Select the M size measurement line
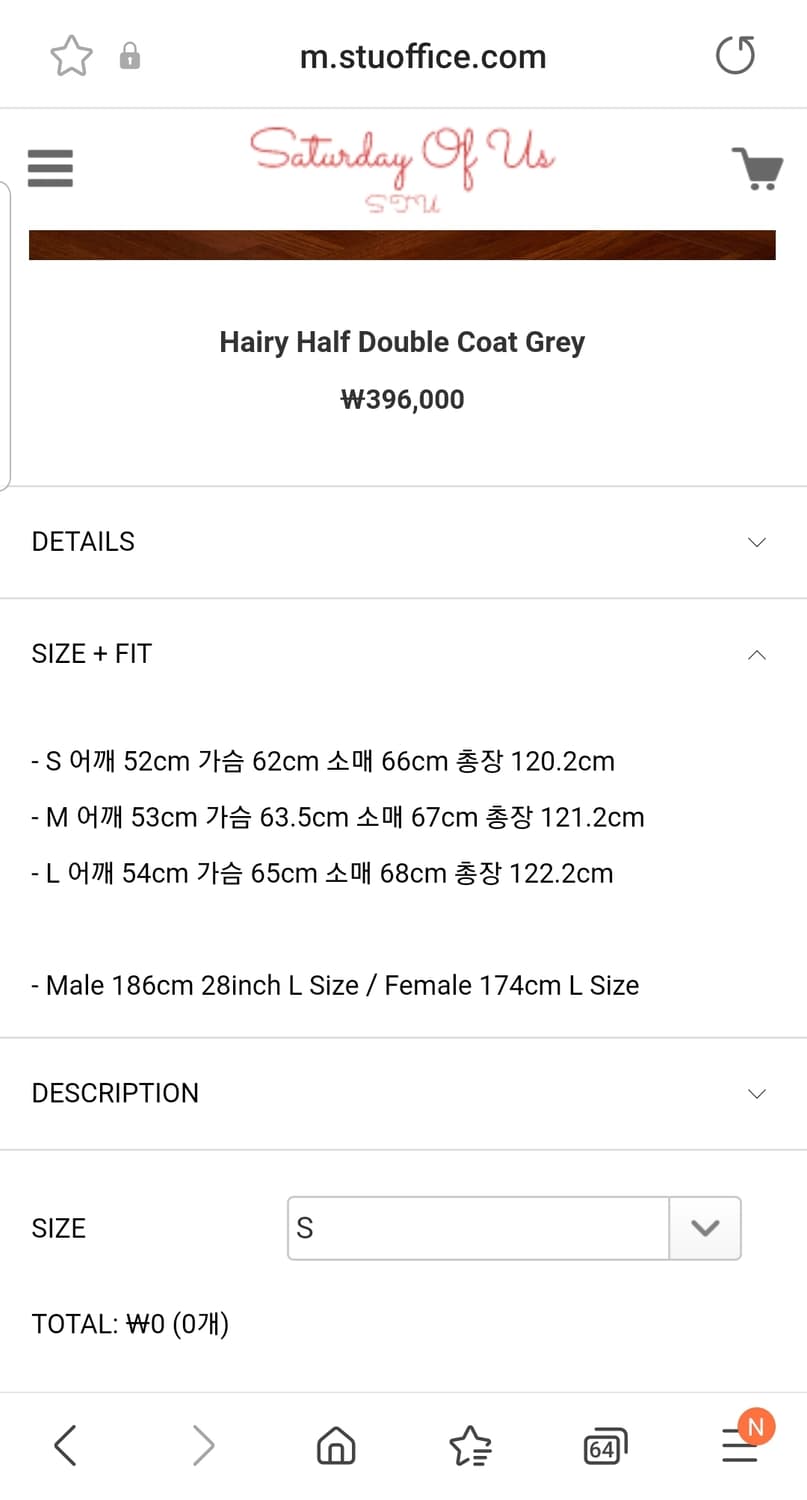807x1500 pixels. coord(337,817)
